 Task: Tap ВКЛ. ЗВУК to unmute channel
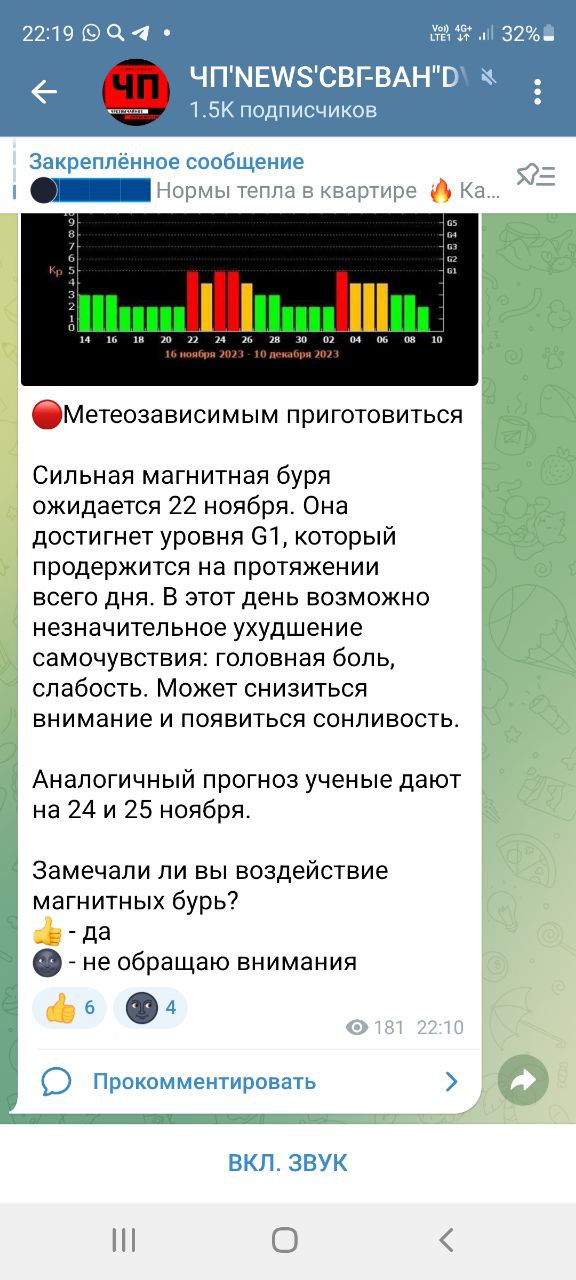pos(288,1163)
